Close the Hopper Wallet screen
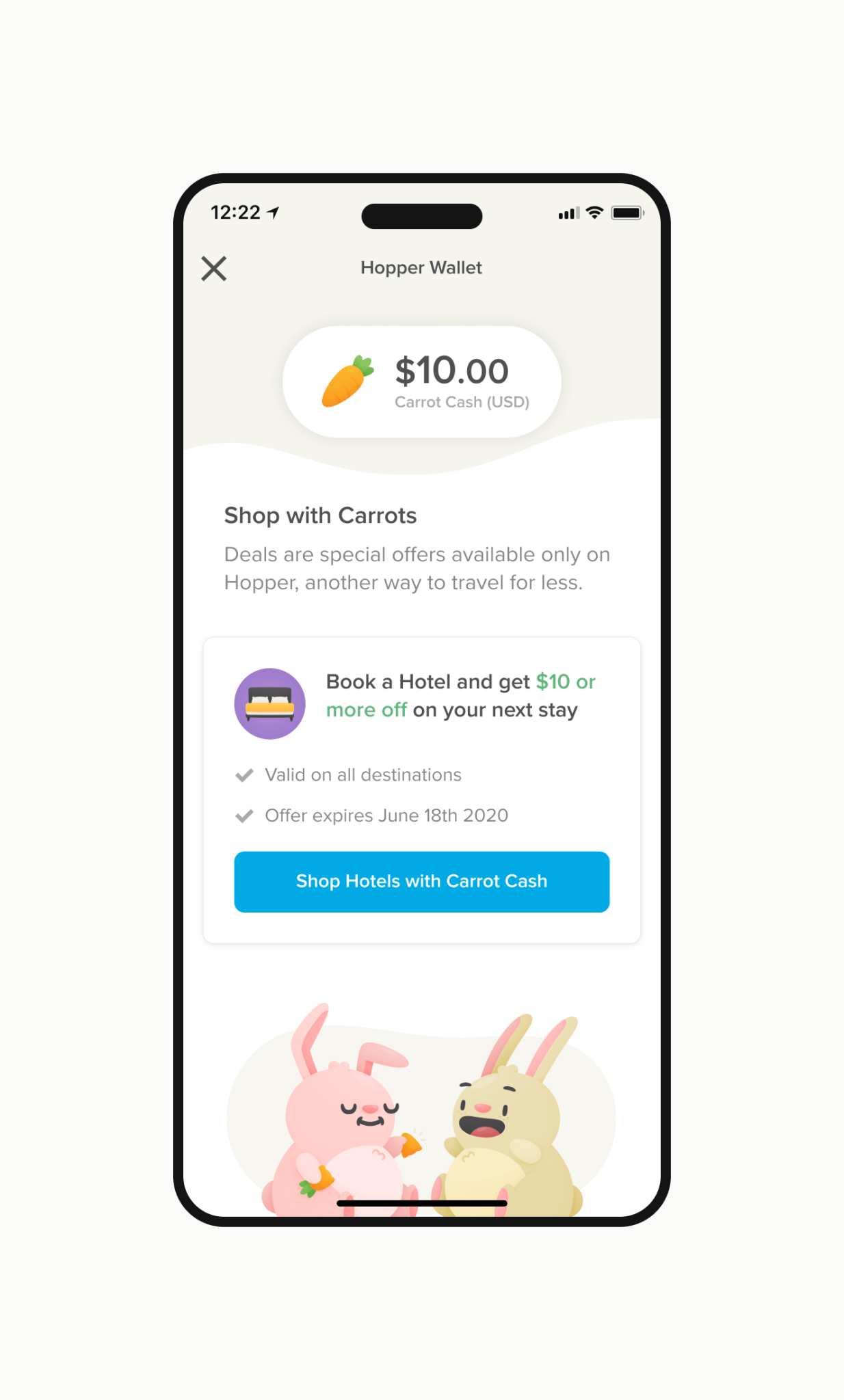This screenshot has width=844, height=1400. pyautogui.click(x=214, y=269)
